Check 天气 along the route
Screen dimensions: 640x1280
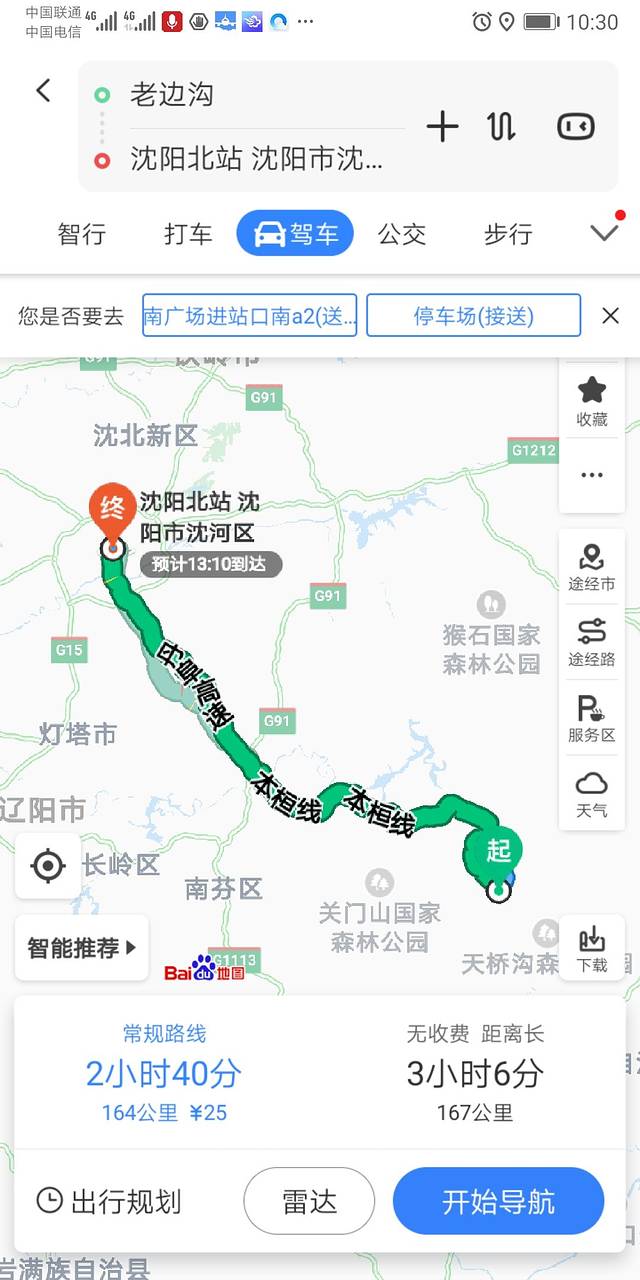(x=592, y=794)
